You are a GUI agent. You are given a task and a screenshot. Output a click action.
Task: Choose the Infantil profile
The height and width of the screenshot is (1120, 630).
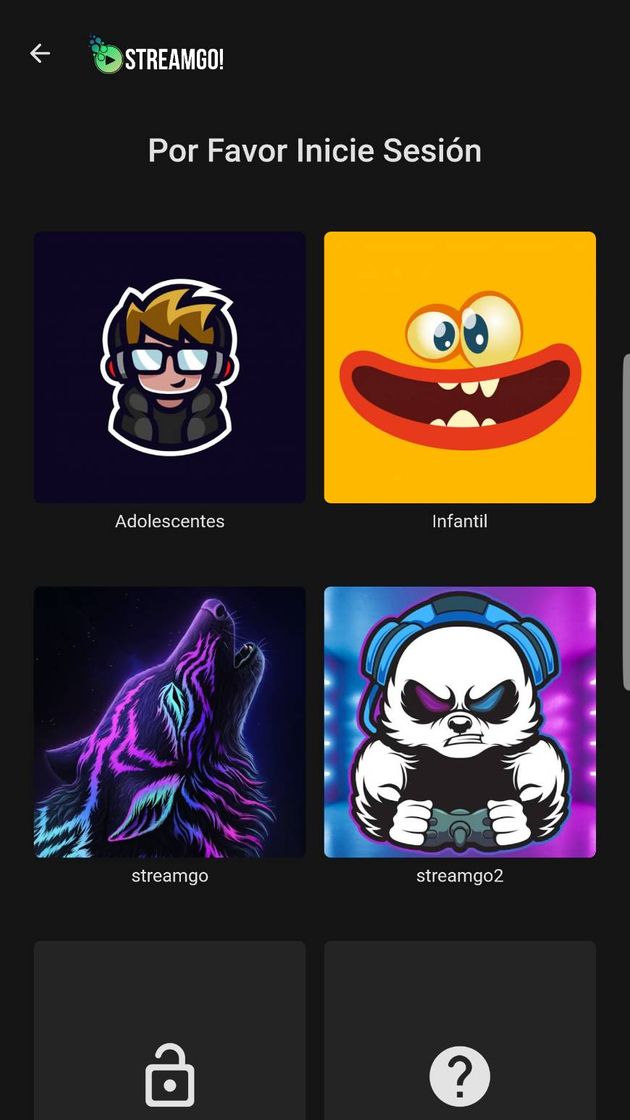pyautogui.click(x=460, y=368)
